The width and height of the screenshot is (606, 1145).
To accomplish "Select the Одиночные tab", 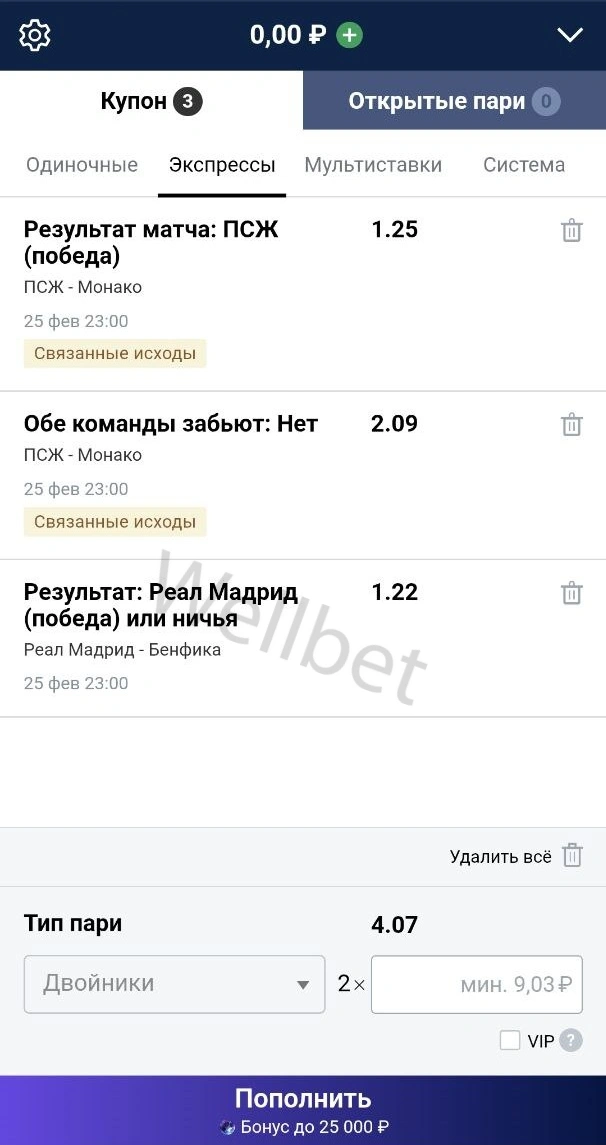I will coord(82,165).
